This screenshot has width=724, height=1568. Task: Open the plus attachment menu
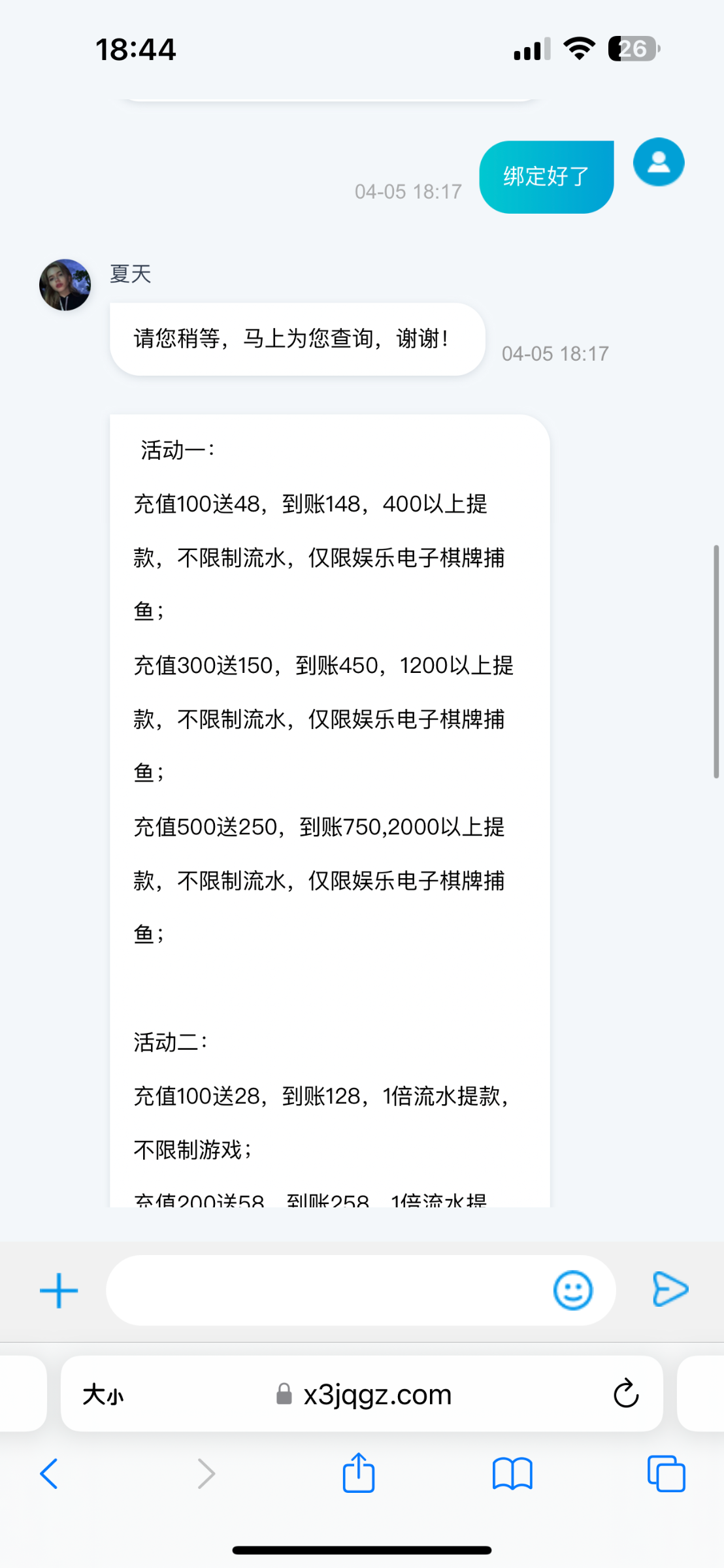(x=59, y=1290)
